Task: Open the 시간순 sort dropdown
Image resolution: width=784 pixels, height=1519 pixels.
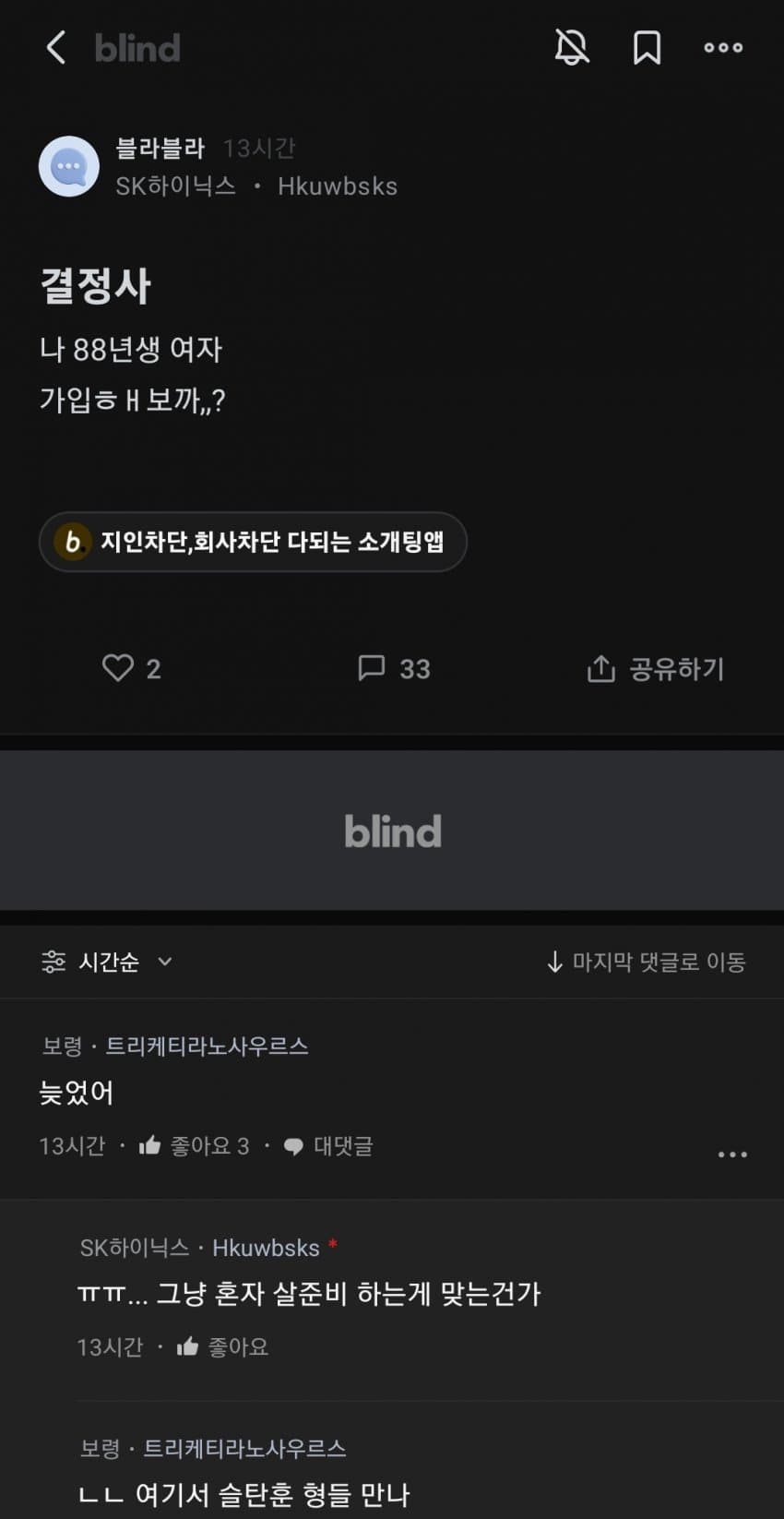Action: (107, 962)
